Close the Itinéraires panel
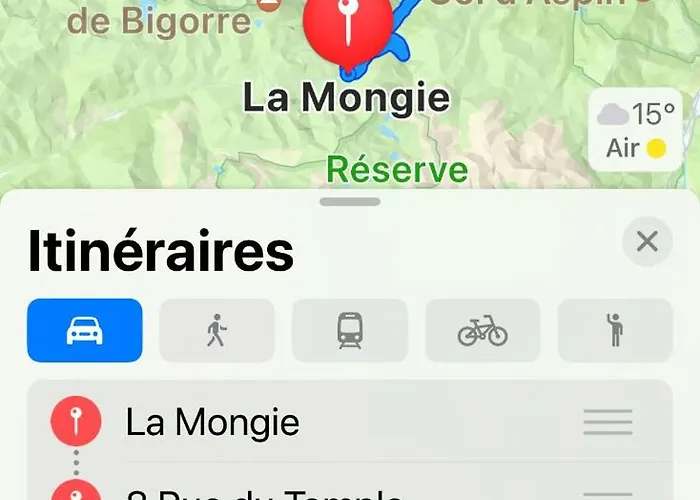This screenshot has width=700, height=500. click(647, 242)
